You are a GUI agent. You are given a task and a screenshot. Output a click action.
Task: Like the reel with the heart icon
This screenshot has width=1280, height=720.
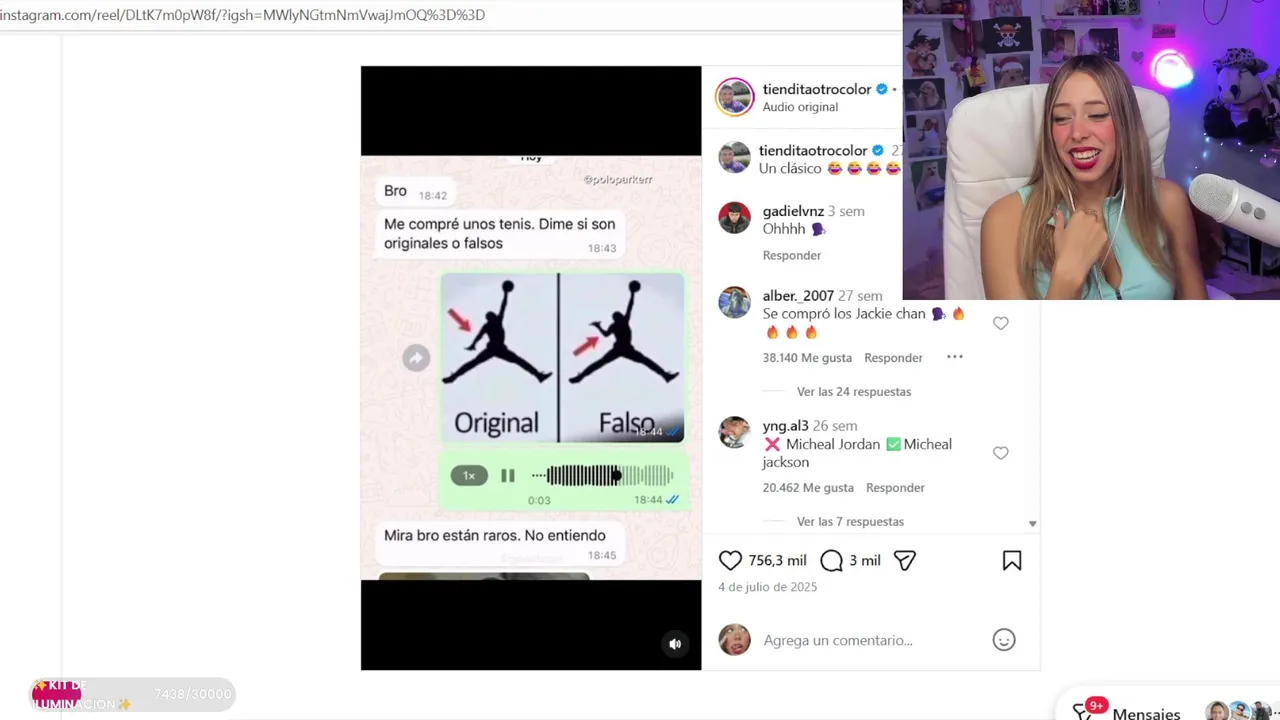(x=731, y=561)
